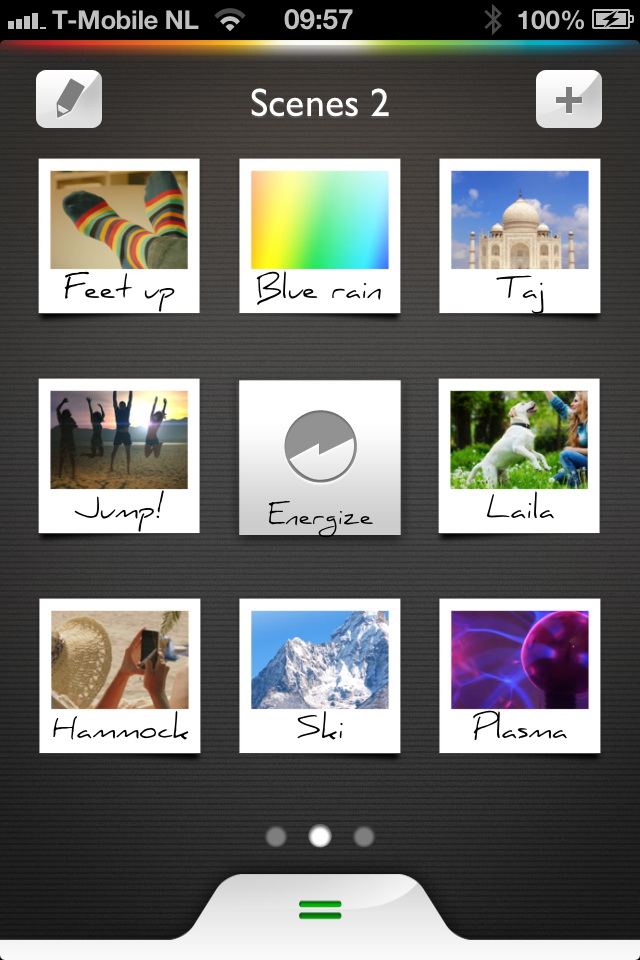
Task: Turn on the Jump! scene
Action: 119,456
